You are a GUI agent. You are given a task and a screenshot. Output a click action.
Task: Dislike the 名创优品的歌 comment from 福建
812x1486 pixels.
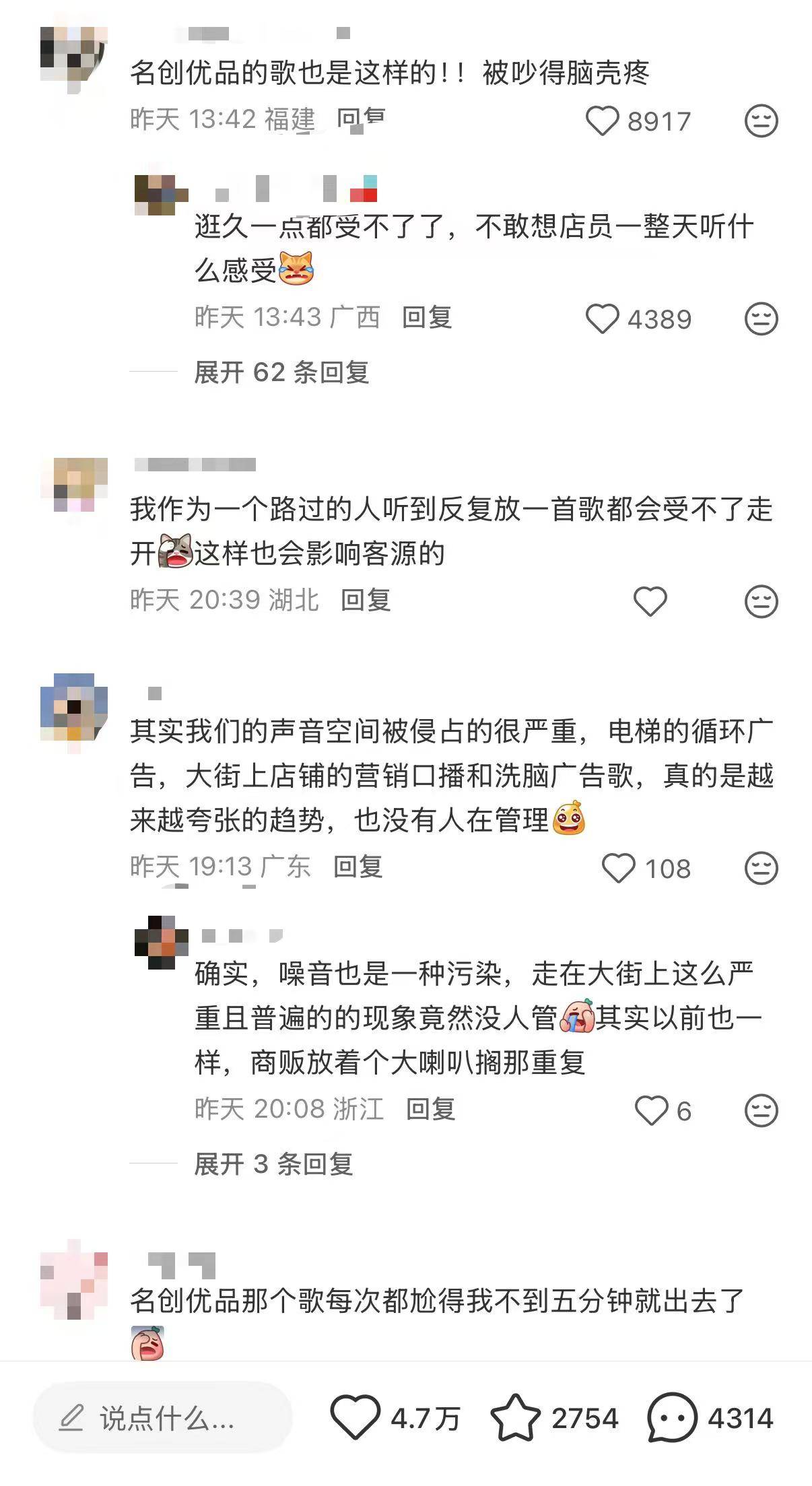coord(761,121)
